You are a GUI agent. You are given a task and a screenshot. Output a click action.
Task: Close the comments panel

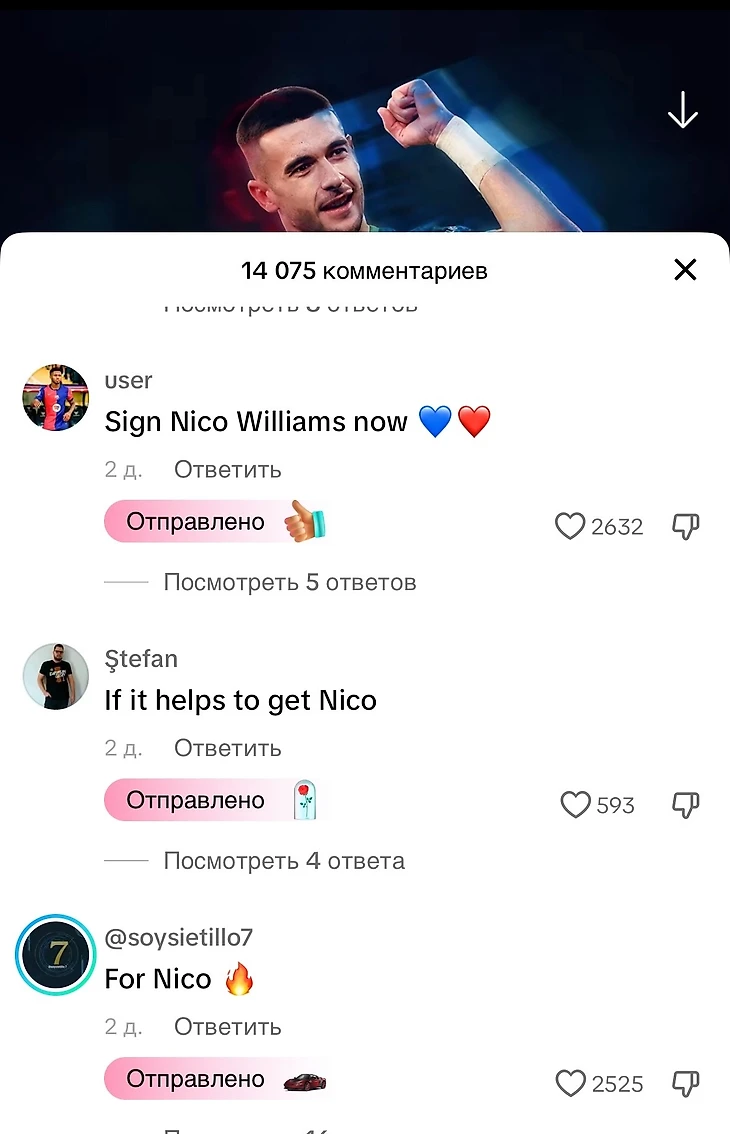tap(685, 270)
